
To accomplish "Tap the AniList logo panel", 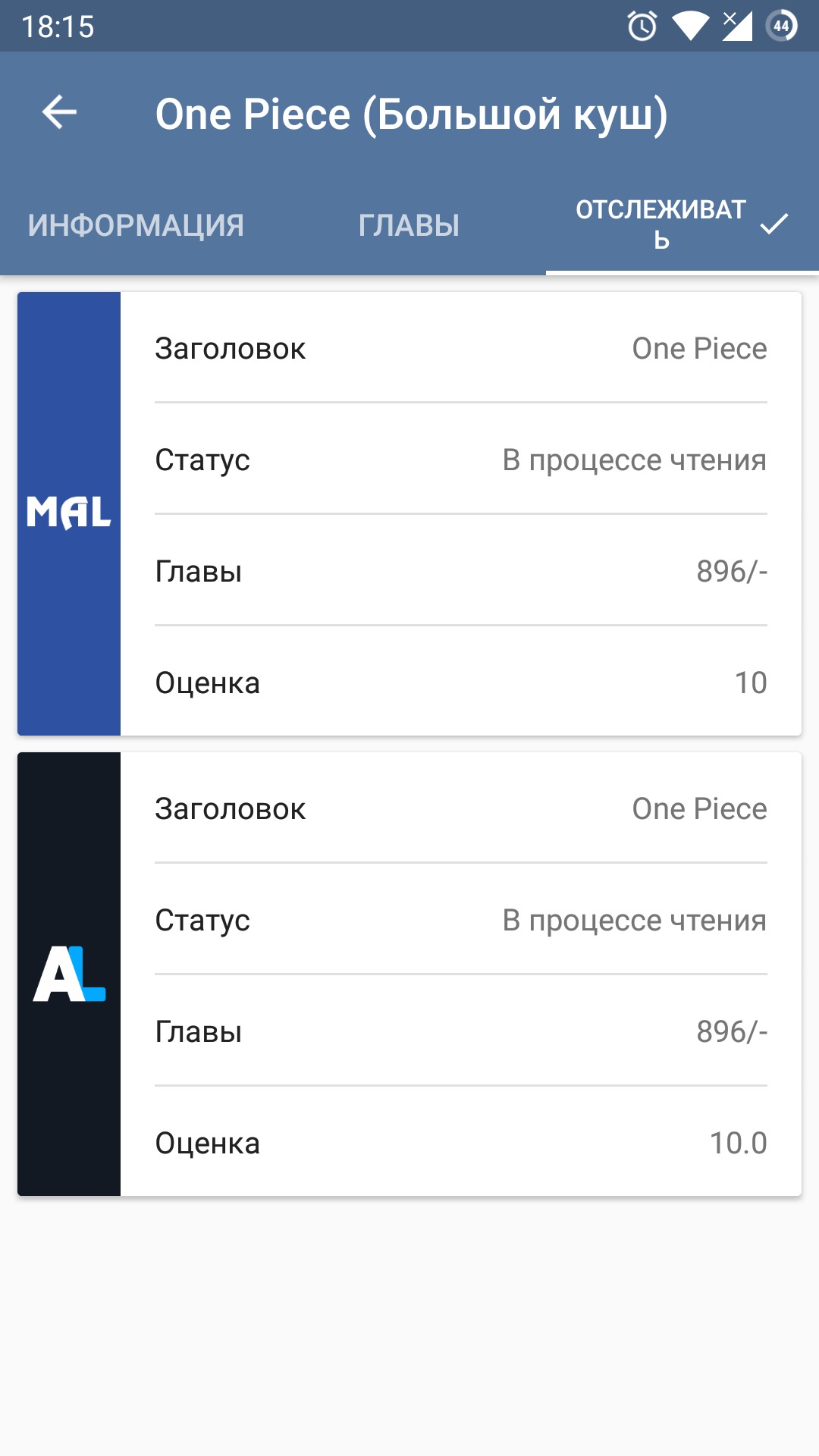I will pos(69,974).
